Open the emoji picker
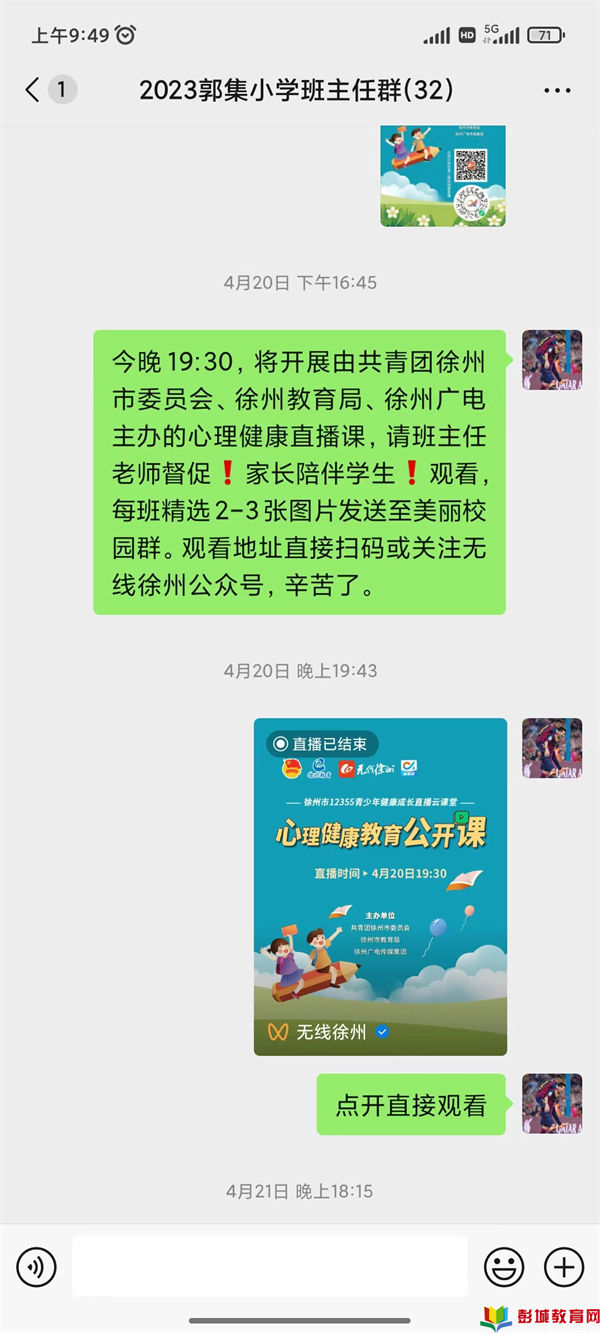The height and width of the screenshot is (1333, 600). click(504, 1267)
